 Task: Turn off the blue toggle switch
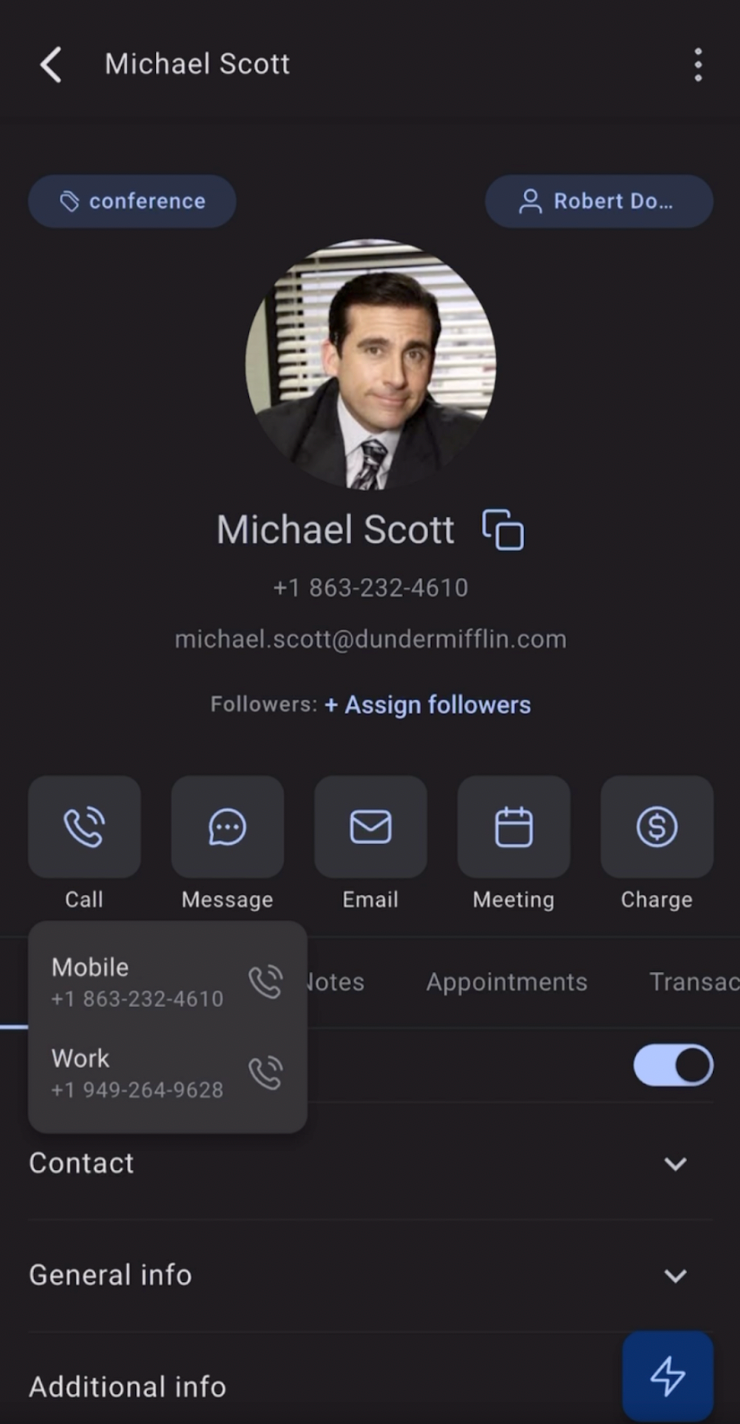click(x=673, y=1065)
